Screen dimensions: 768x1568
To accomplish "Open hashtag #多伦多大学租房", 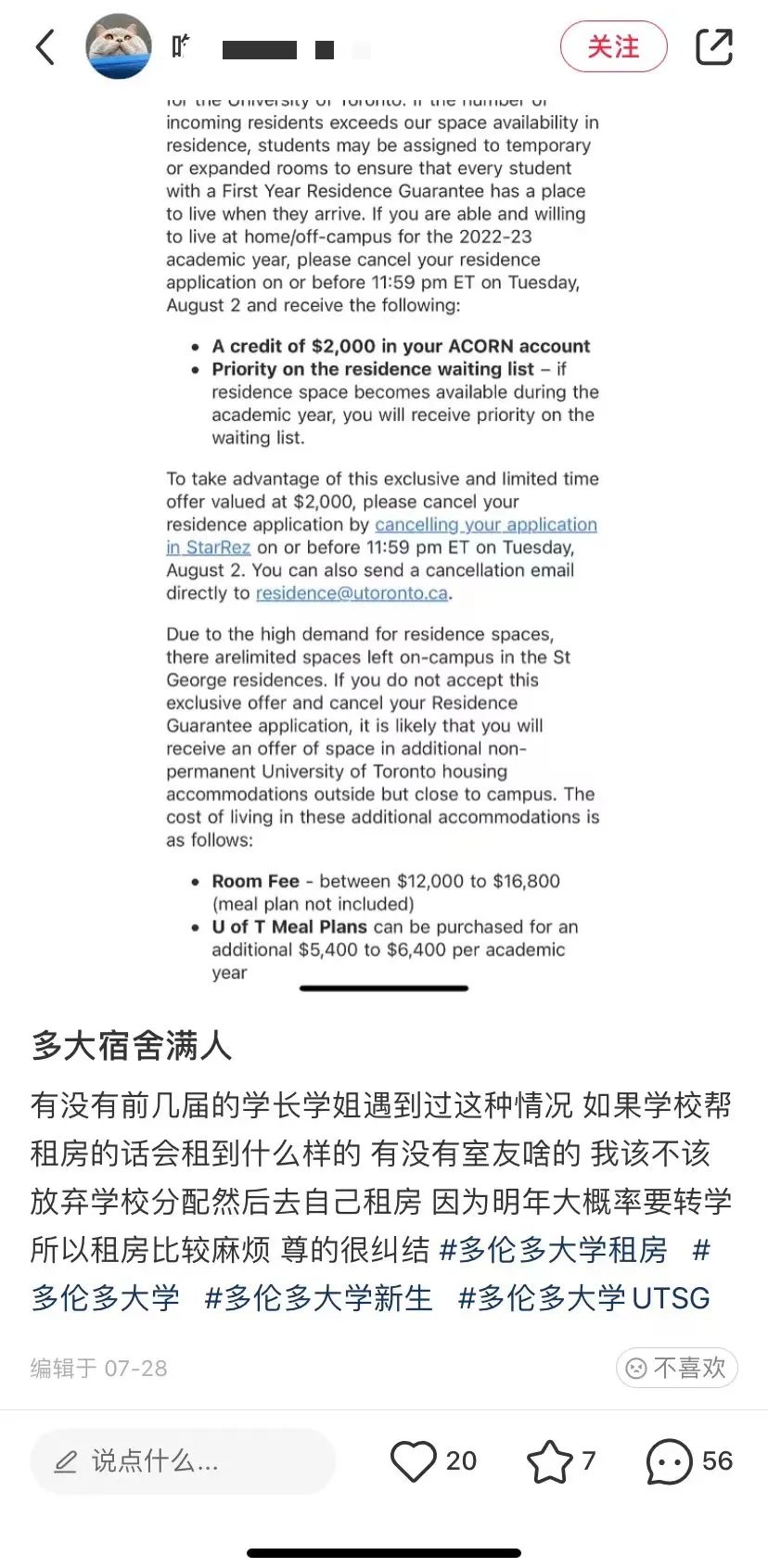I will (x=553, y=1249).
